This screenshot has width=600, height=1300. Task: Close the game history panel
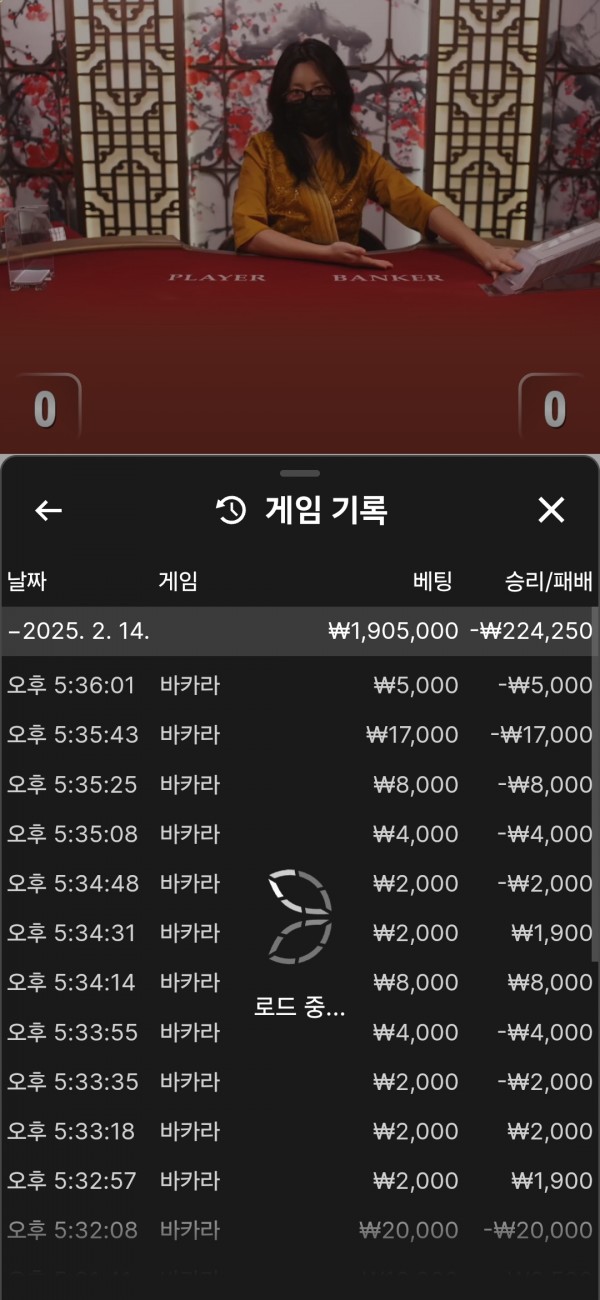(551, 510)
